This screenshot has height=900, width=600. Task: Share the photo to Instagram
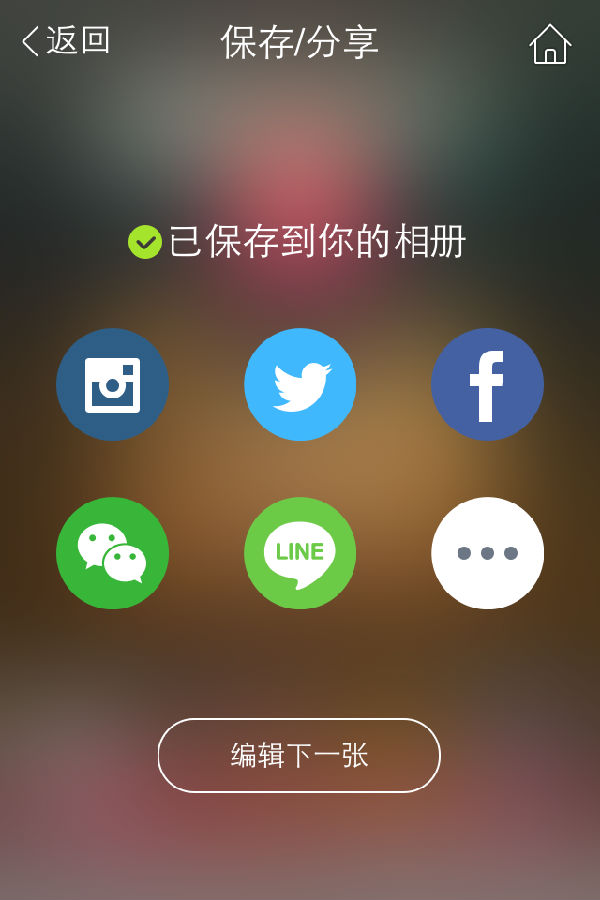[112, 385]
